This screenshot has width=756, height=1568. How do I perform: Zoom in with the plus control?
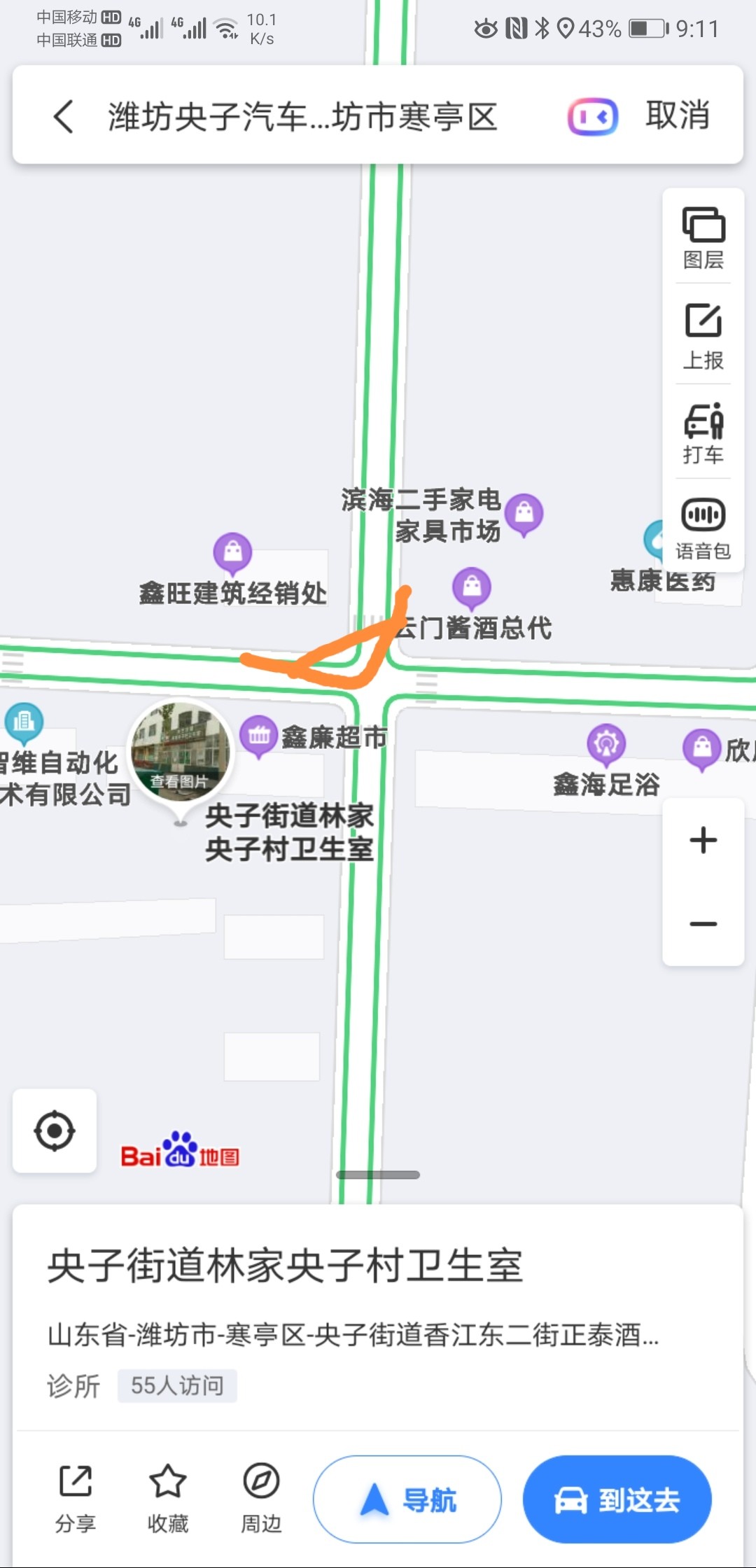[x=702, y=840]
